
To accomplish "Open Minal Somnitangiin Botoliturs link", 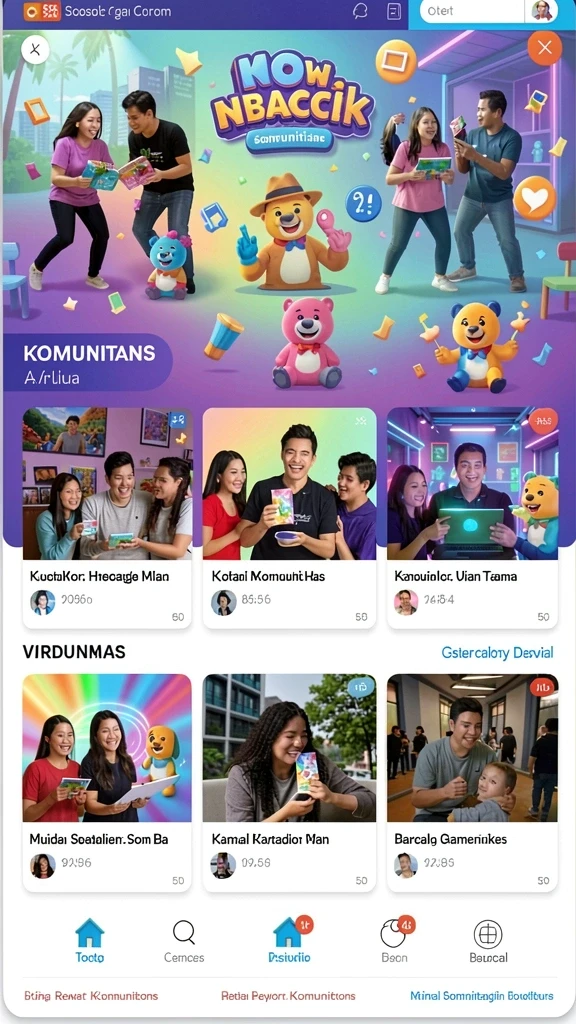I will 482,996.
